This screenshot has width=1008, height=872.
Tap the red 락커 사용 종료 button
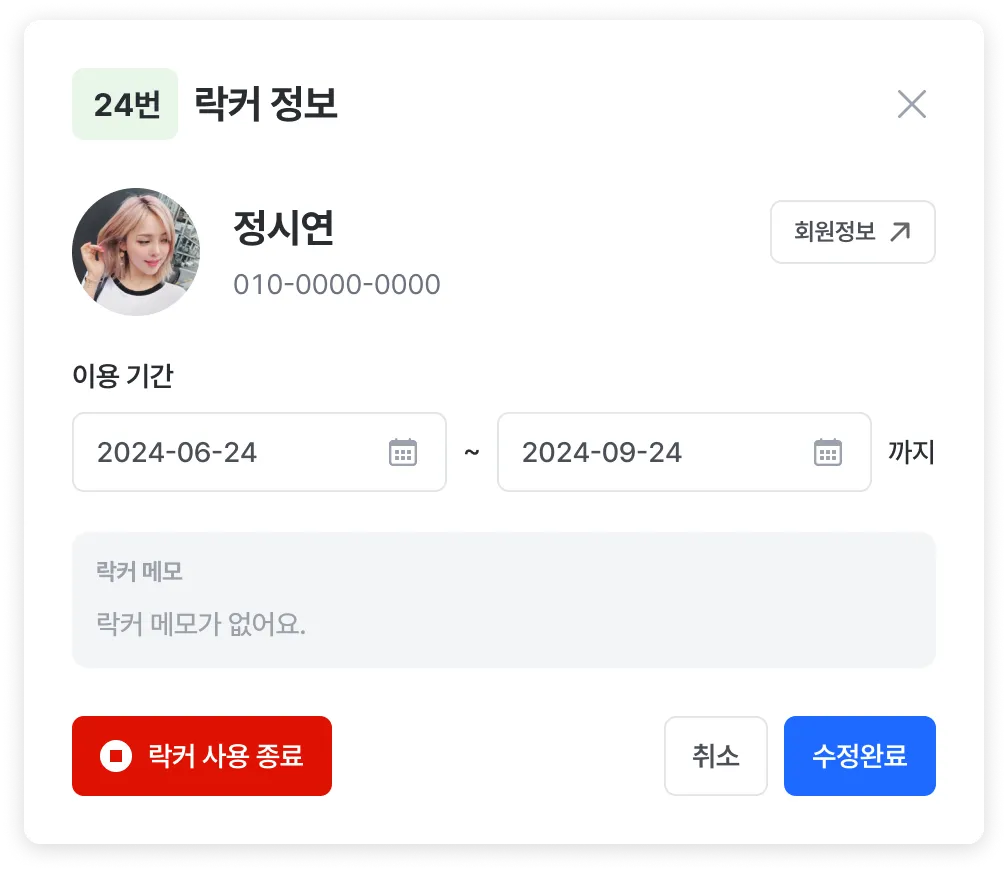(x=202, y=756)
